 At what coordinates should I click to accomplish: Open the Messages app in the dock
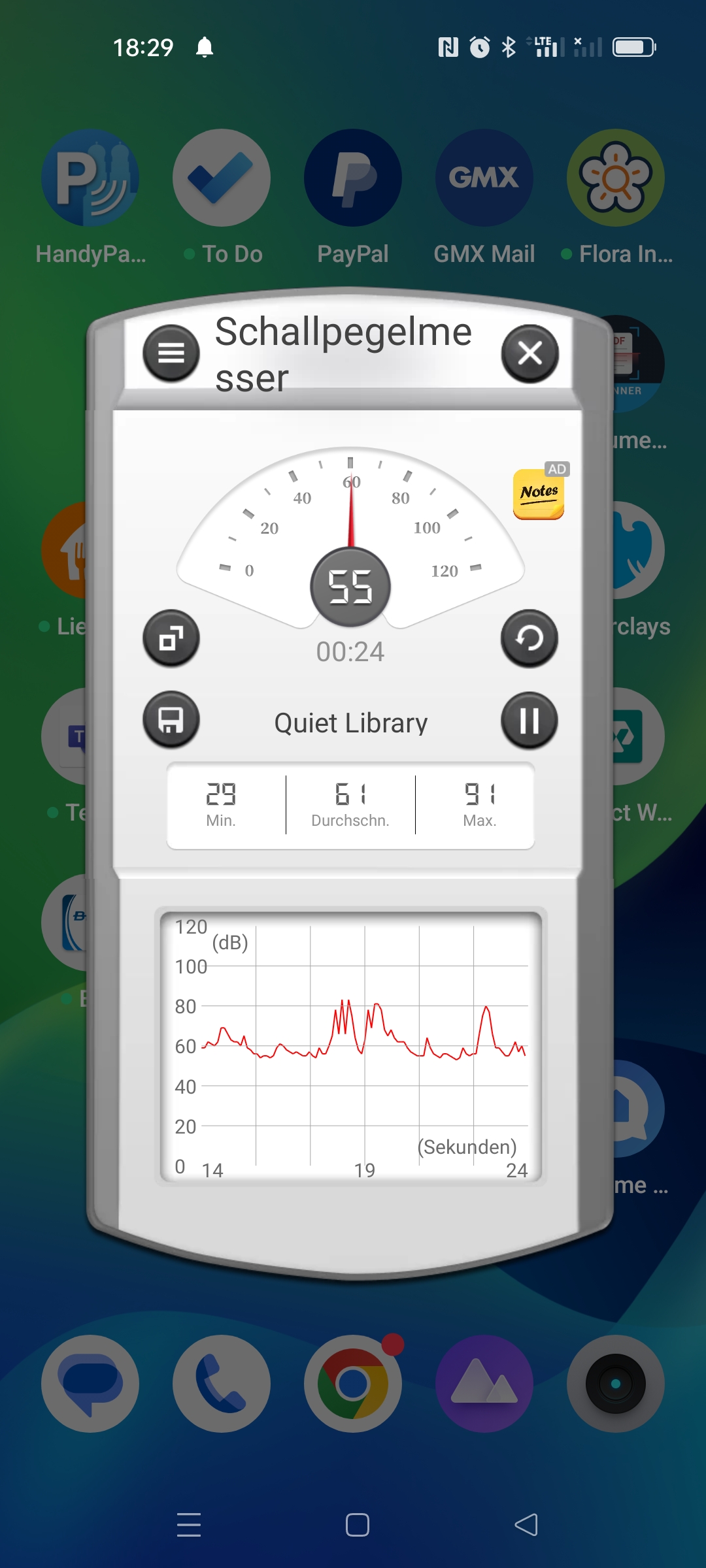click(x=90, y=1384)
